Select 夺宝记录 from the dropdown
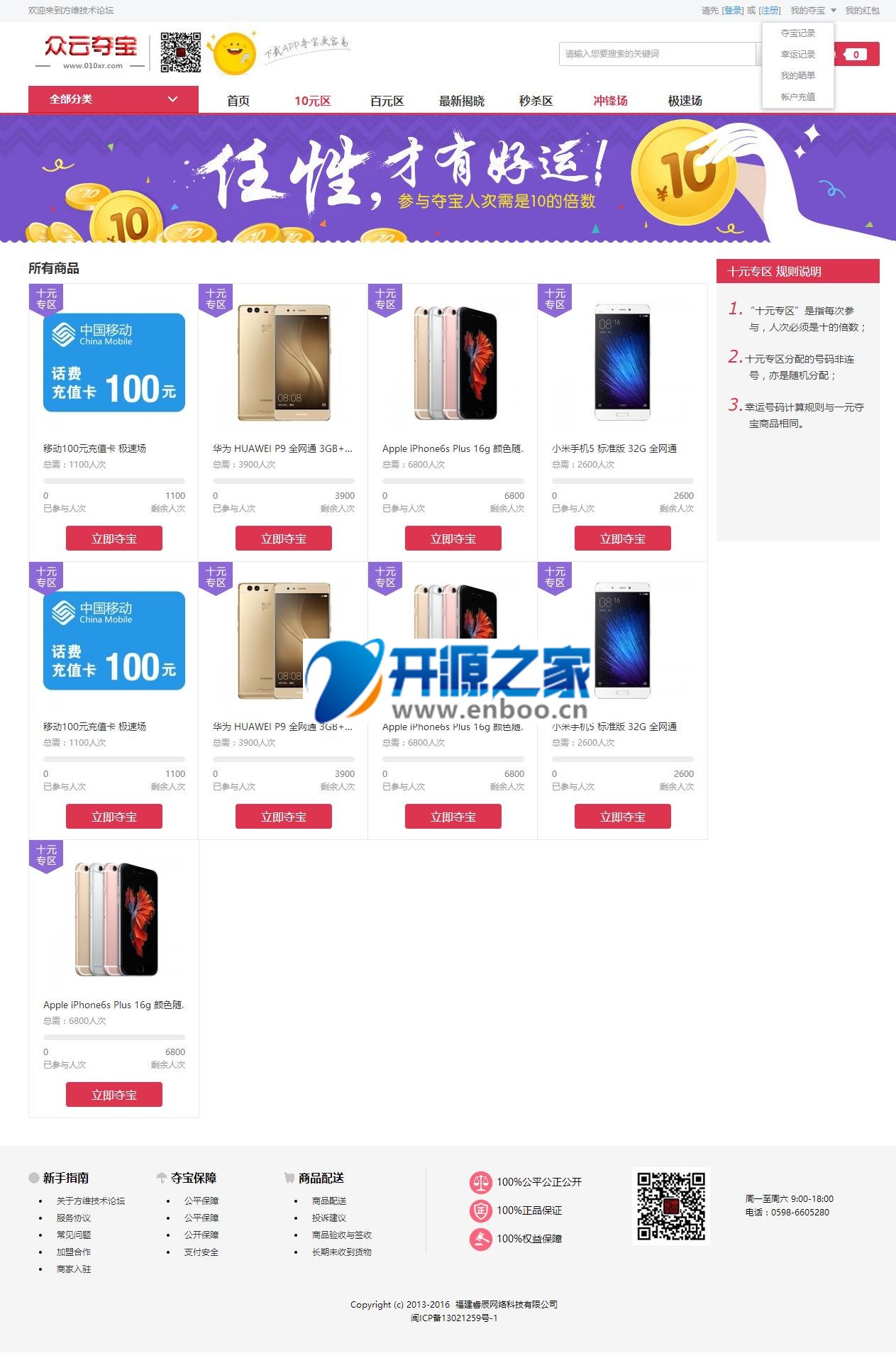Screen dimensions: 896x1363 coord(797,33)
